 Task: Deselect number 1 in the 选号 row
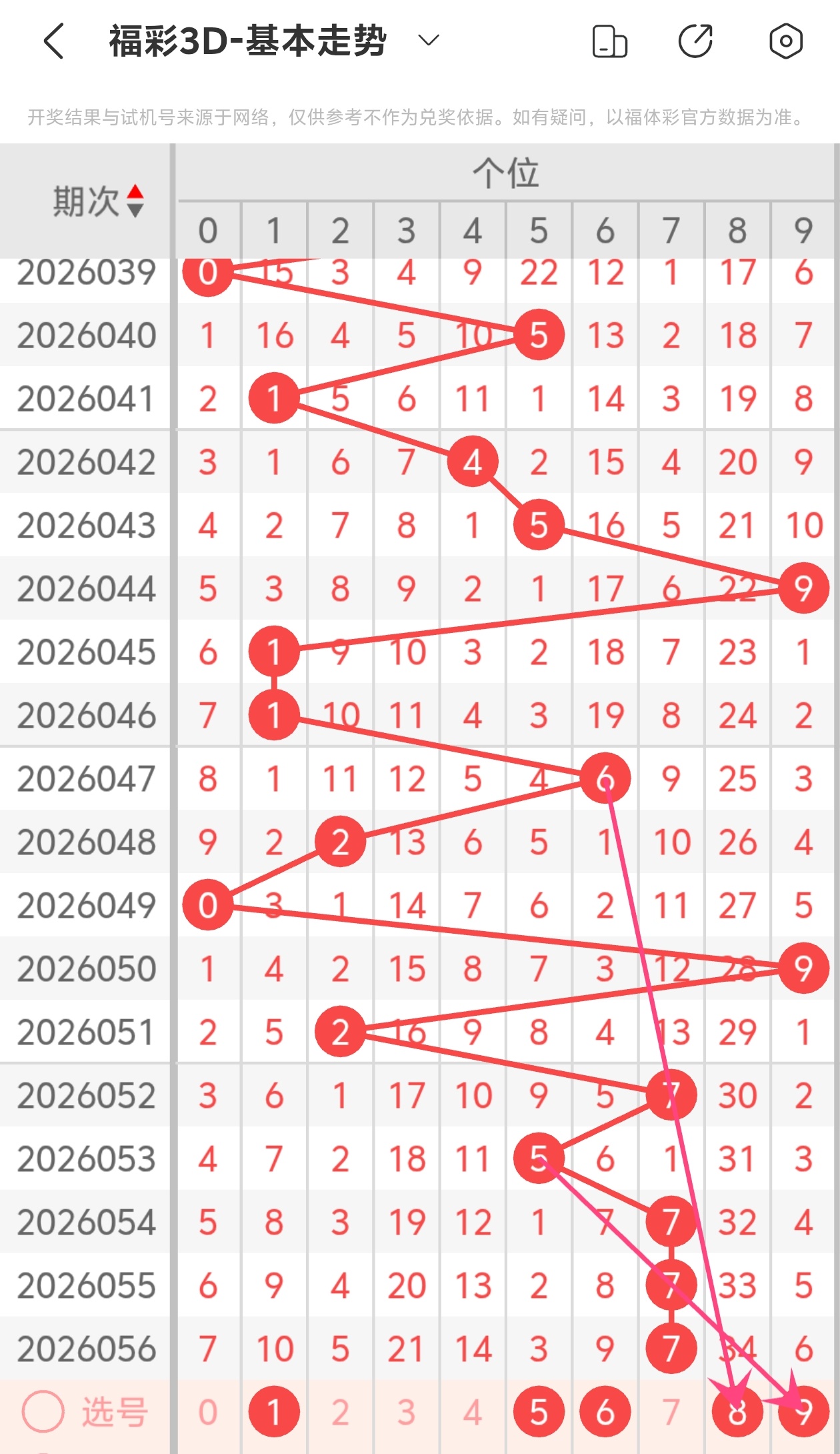point(274,1412)
